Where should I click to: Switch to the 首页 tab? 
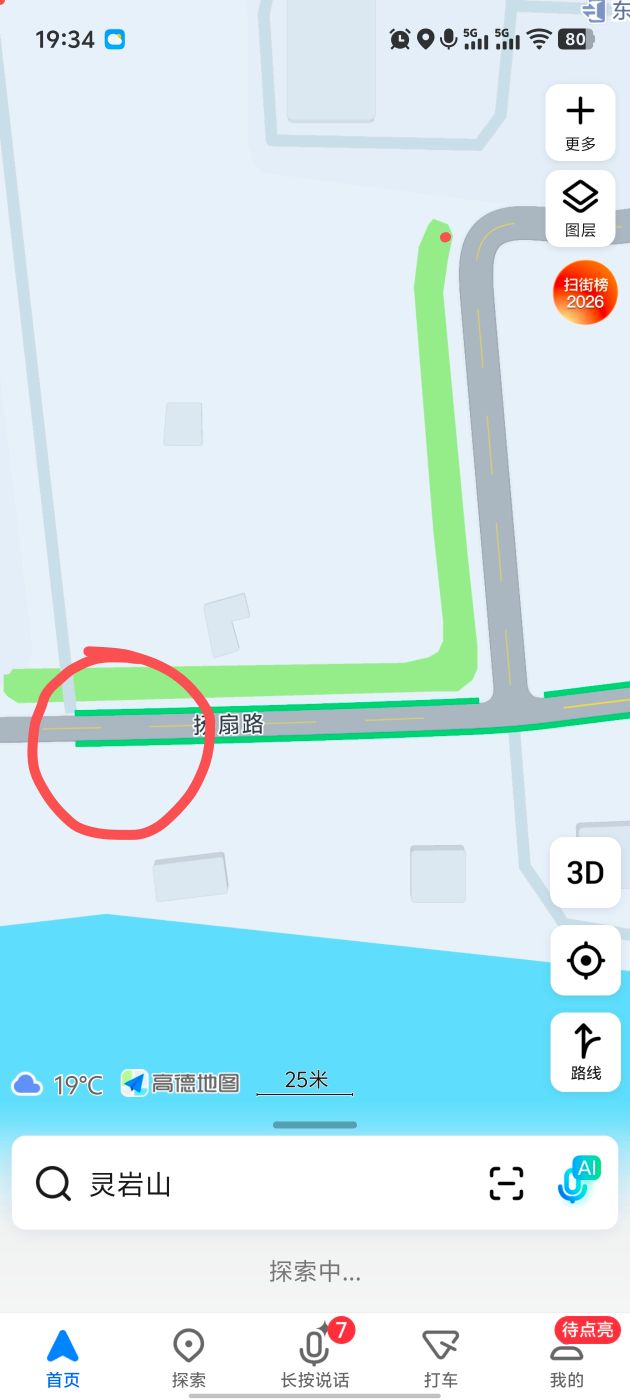click(62, 1358)
